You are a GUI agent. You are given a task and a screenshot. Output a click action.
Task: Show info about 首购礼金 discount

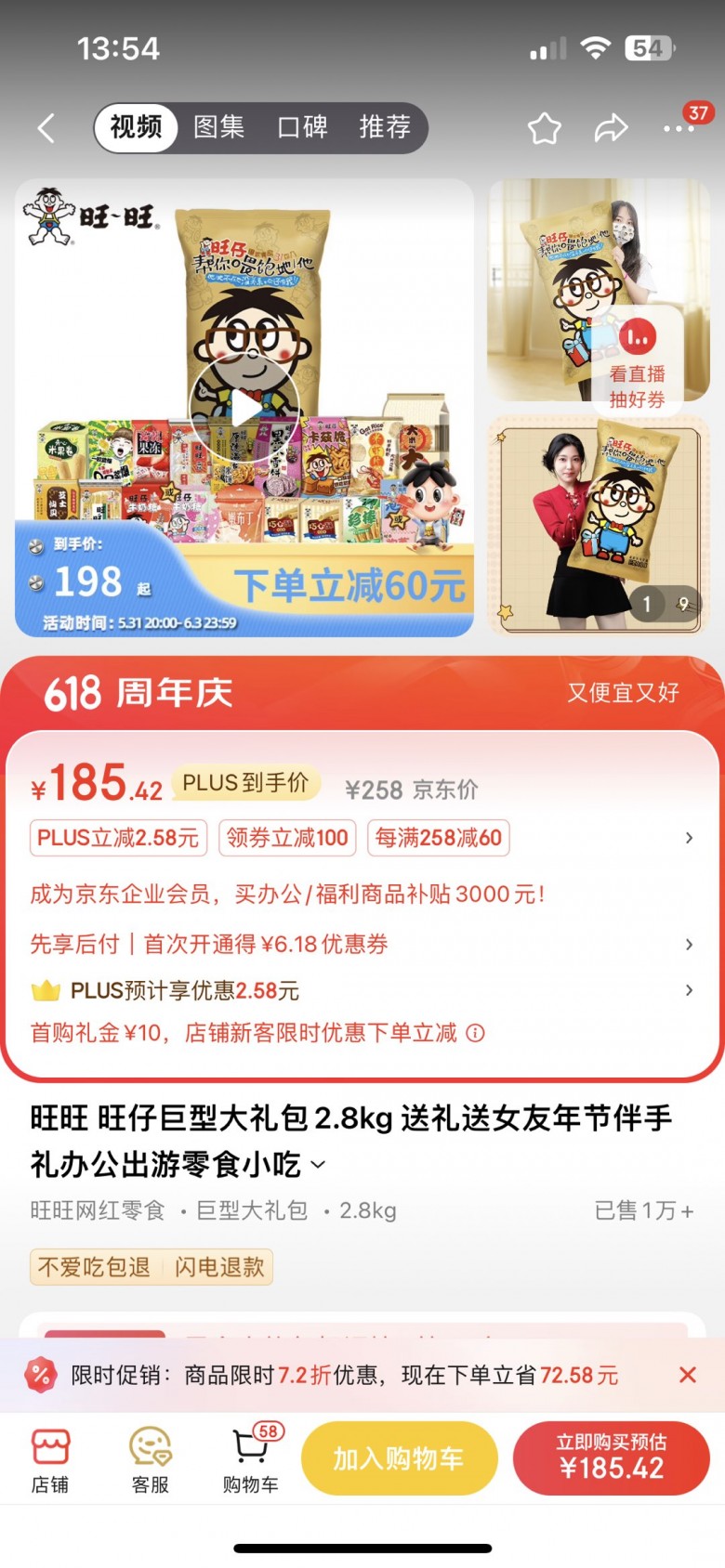pyautogui.click(x=475, y=1033)
